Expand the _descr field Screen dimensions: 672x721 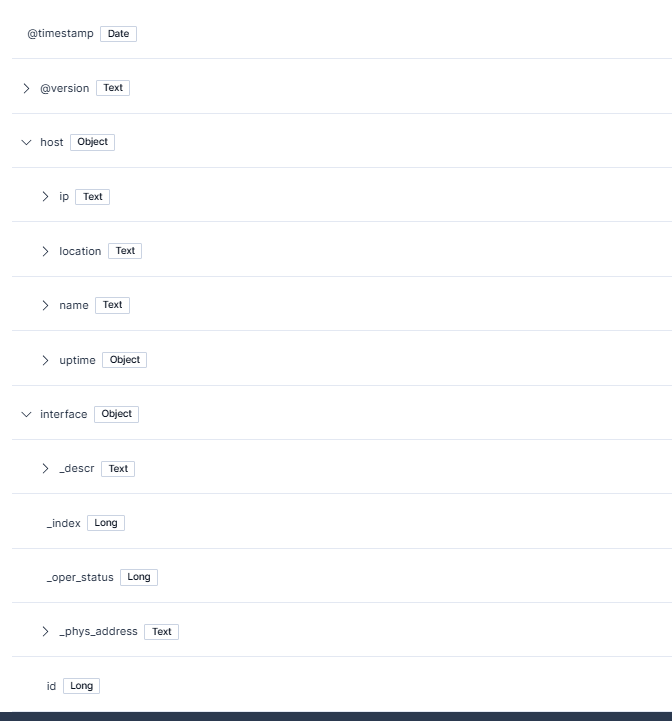pos(45,468)
